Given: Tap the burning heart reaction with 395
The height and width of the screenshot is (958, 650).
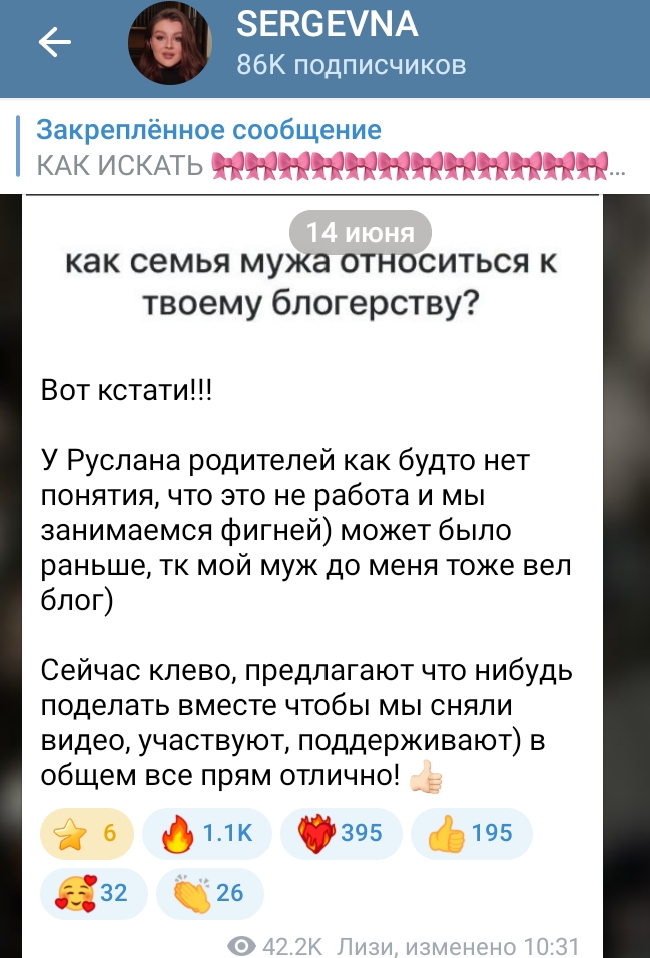Looking at the screenshot, I should pos(341,833).
